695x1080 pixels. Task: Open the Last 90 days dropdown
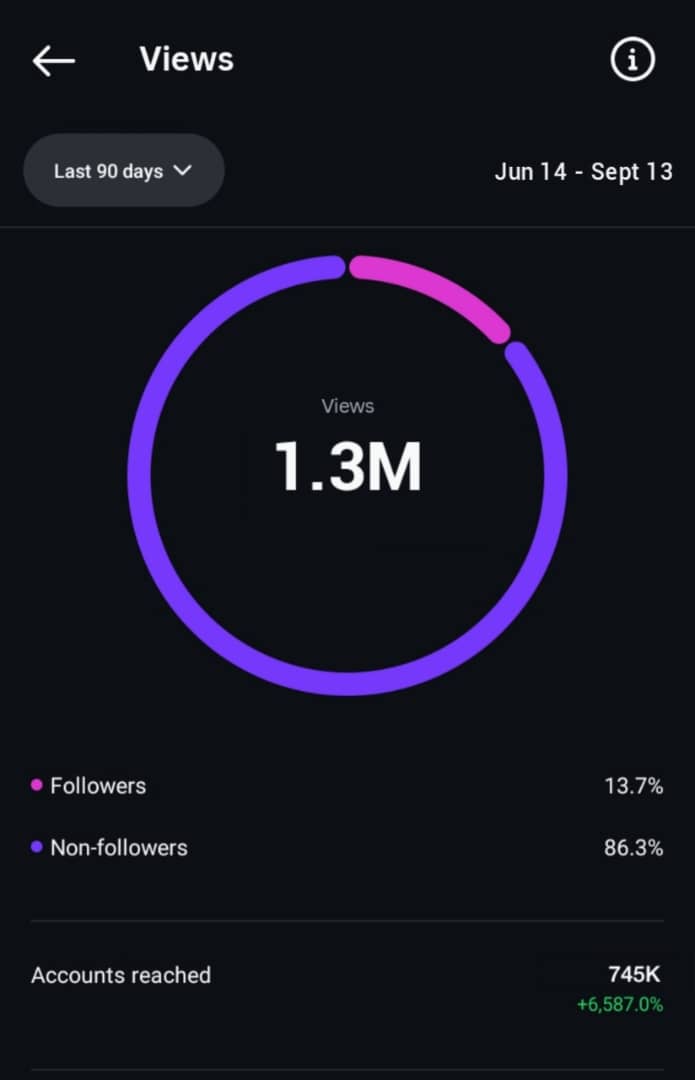123,171
